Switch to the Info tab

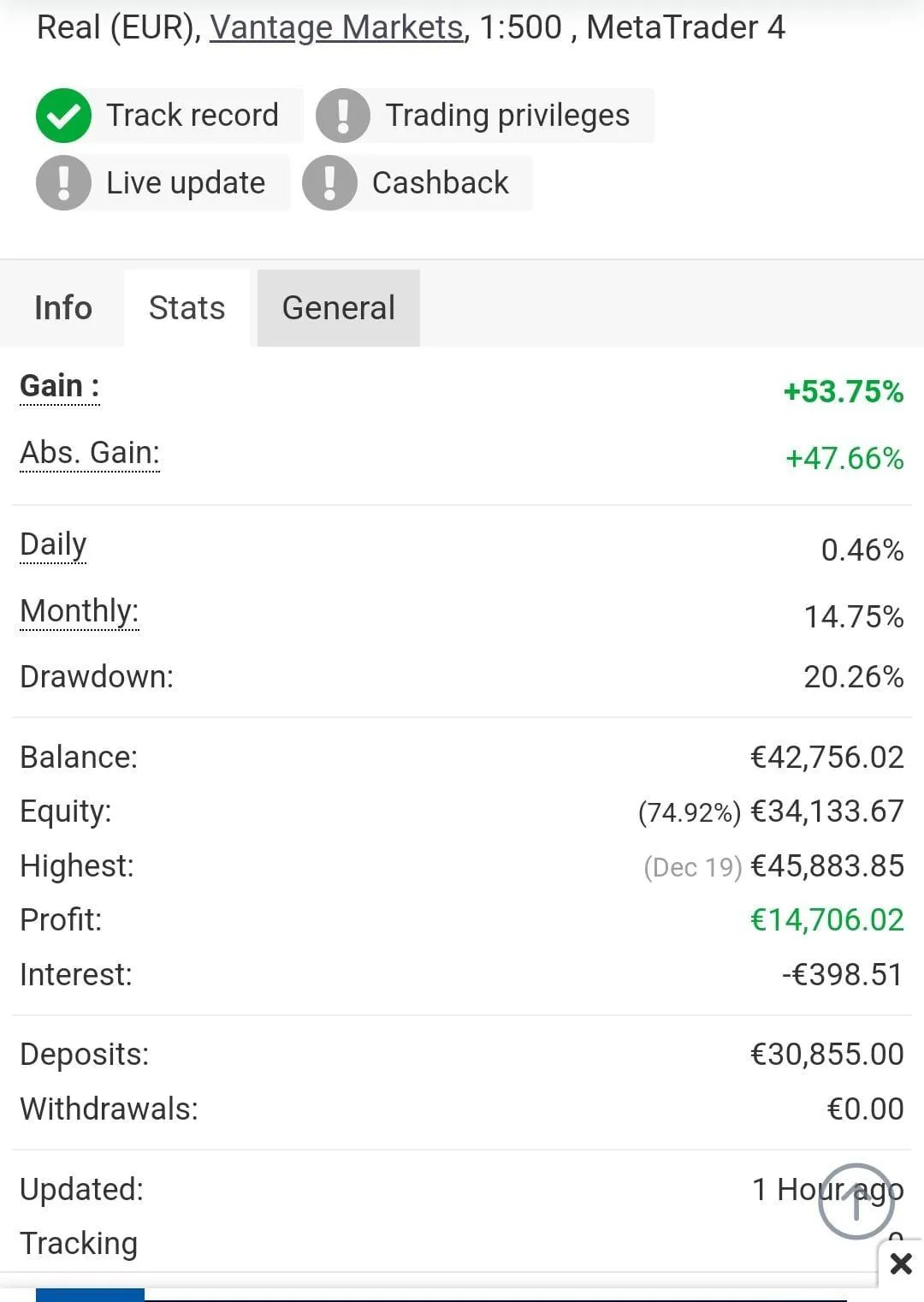tap(62, 308)
